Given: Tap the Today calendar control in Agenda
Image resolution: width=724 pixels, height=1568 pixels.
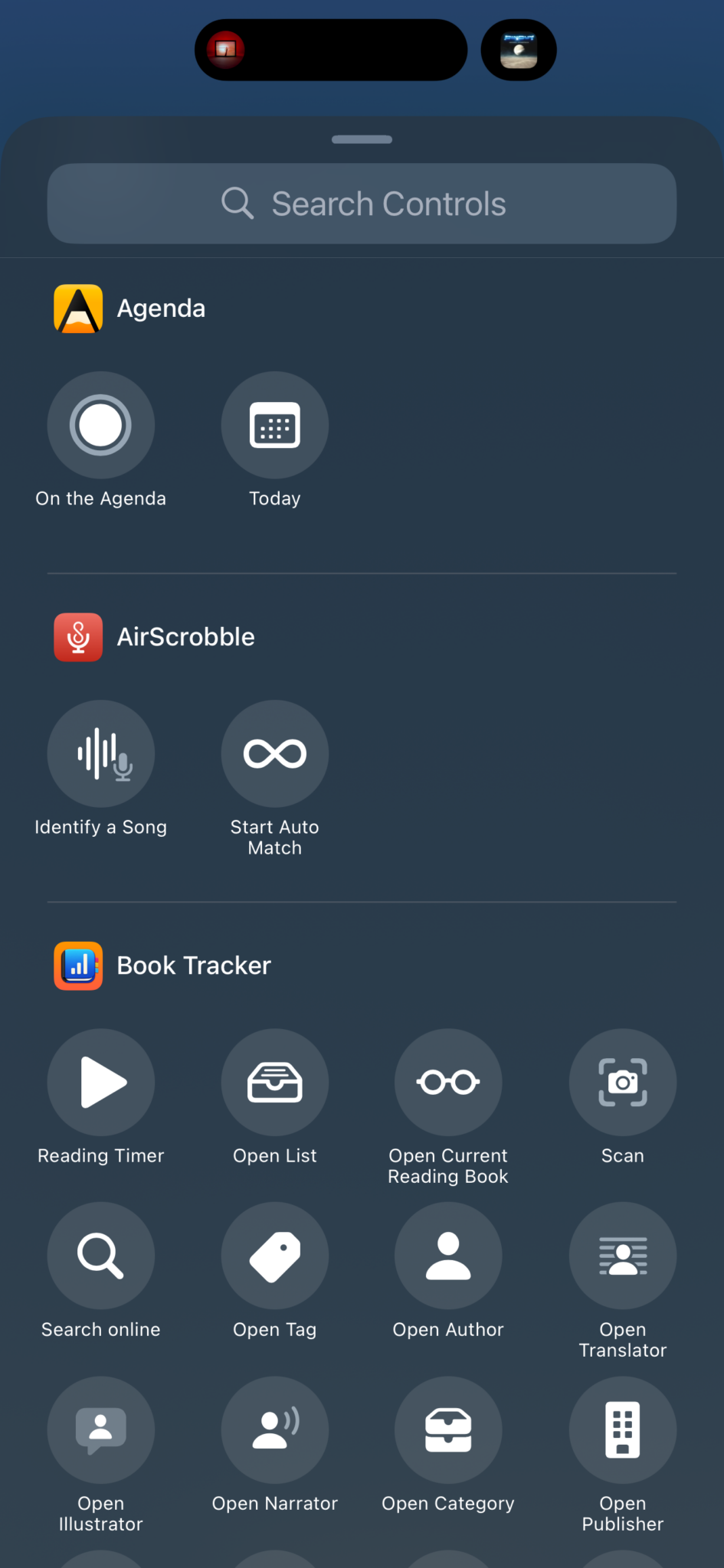Looking at the screenshot, I should (x=274, y=426).
